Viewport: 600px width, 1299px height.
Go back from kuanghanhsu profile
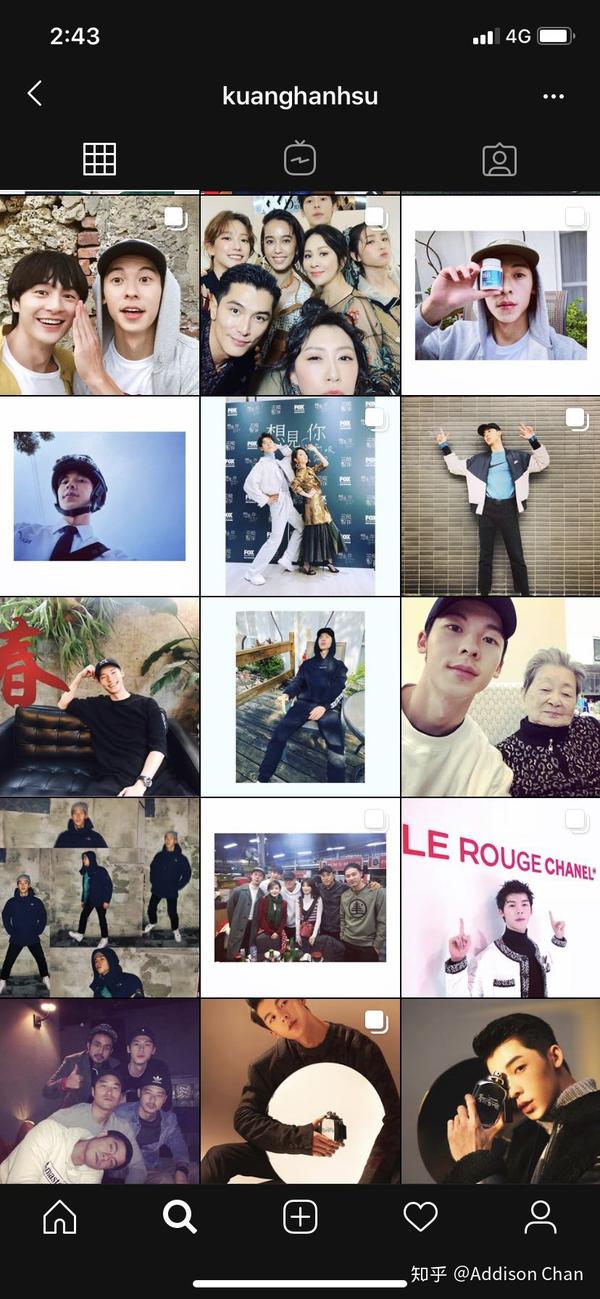(35, 94)
